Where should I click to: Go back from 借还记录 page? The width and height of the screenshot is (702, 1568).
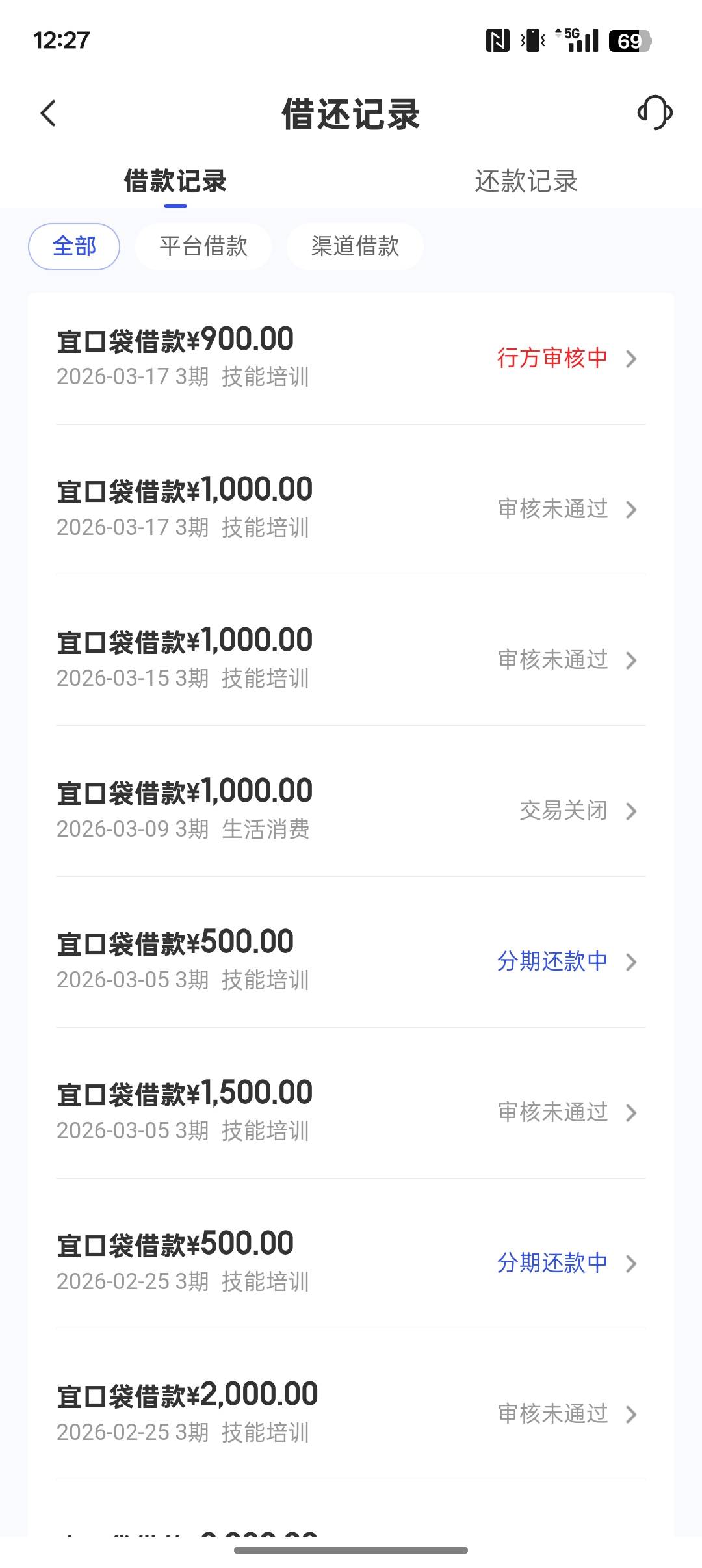48,113
